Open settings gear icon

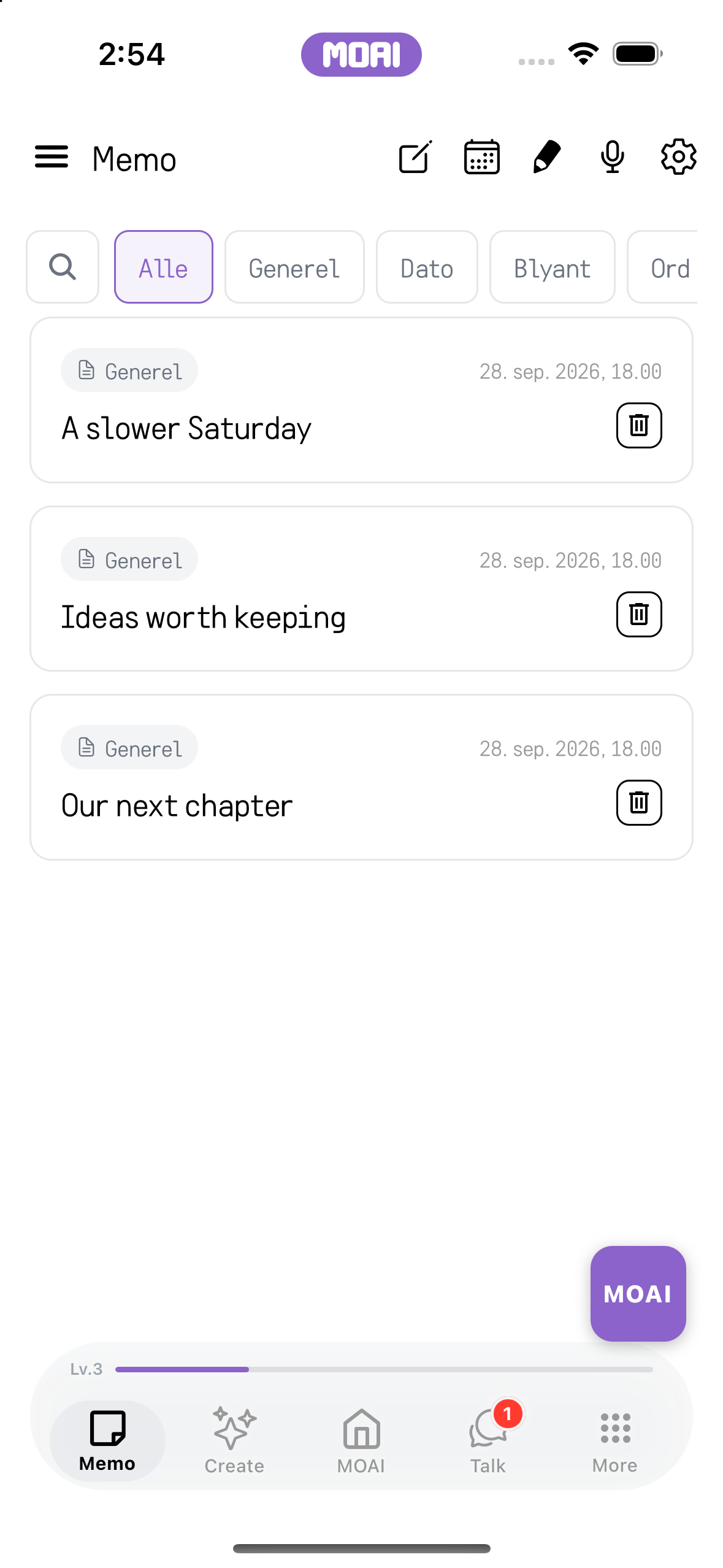(678, 158)
